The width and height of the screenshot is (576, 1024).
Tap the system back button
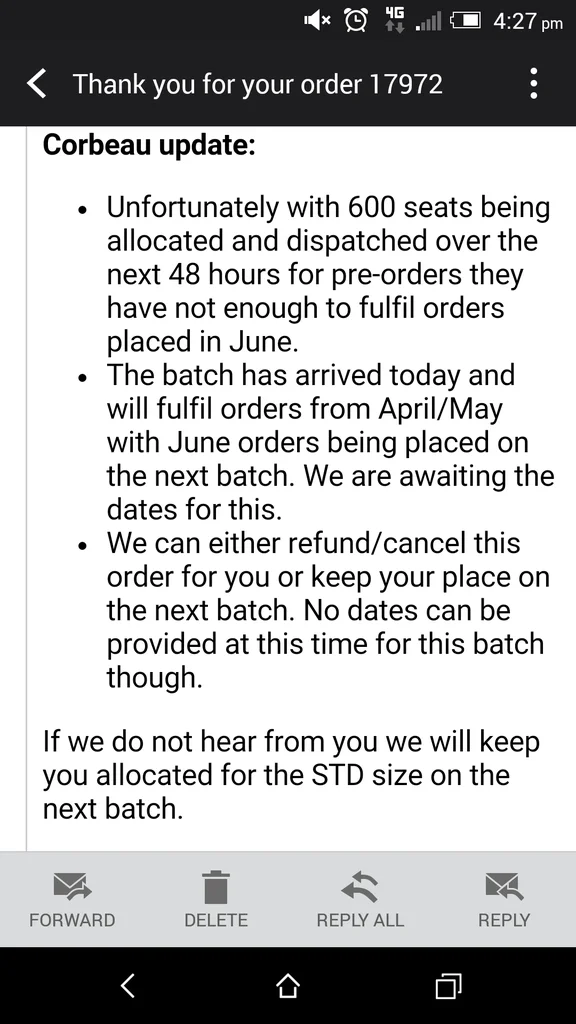128,985
